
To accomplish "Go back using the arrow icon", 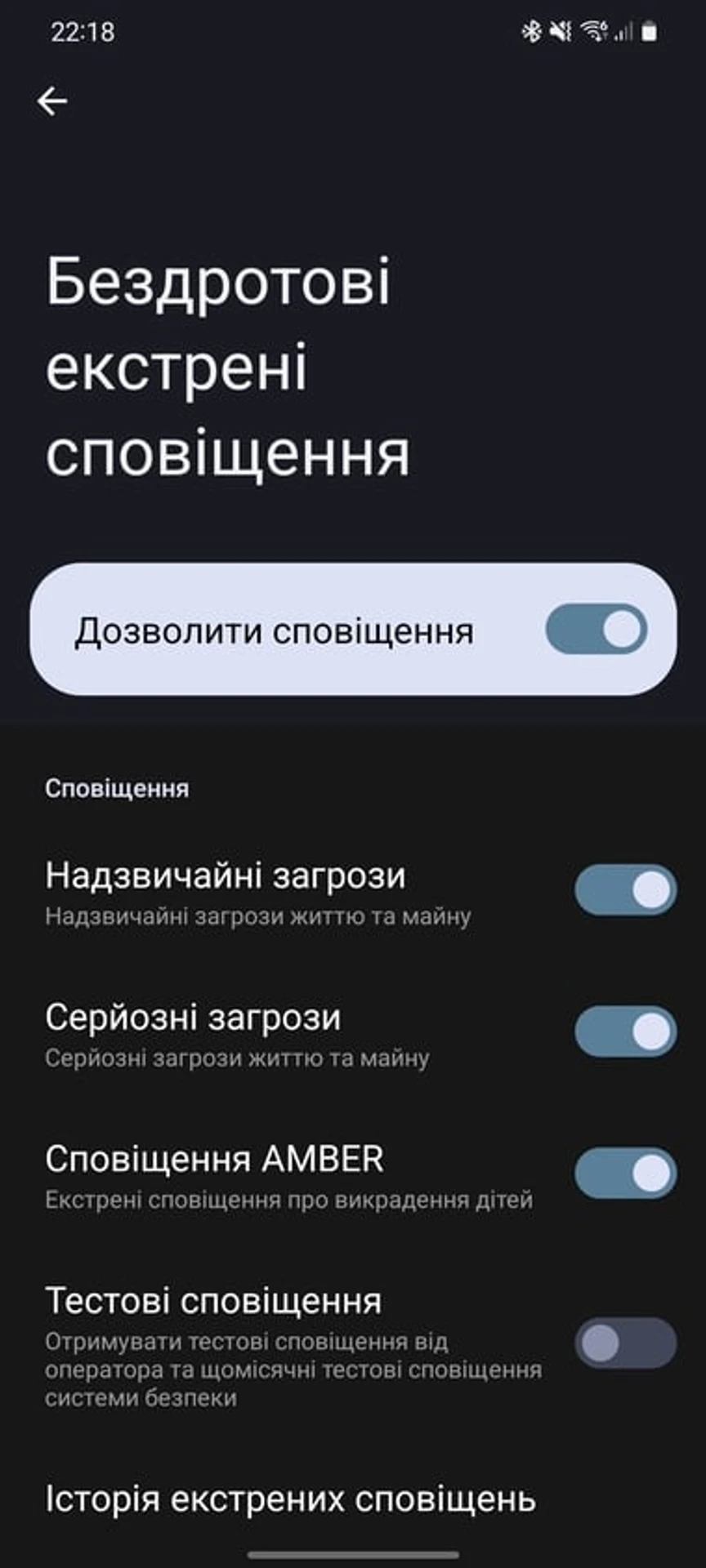I will [52, 101].
